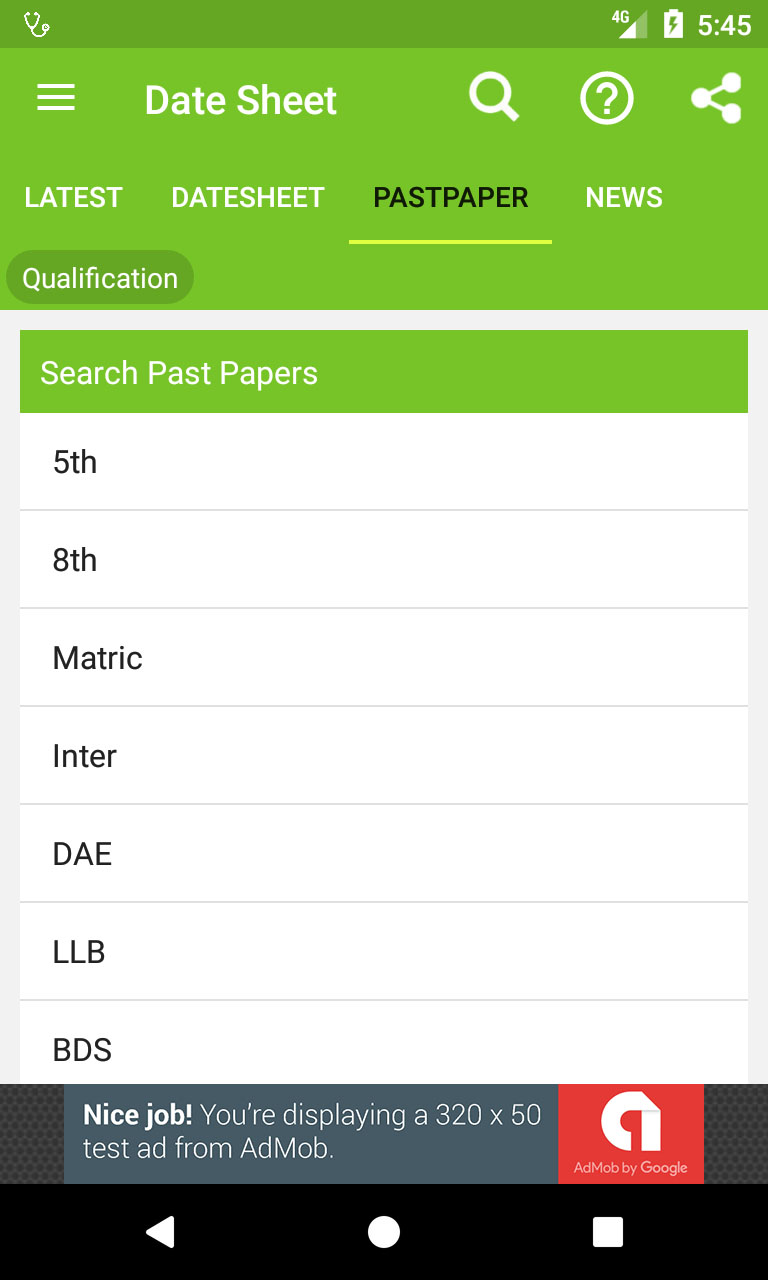Tap the Qualification chip
This screenshot has height=1280, width=768.
[100, 278]
